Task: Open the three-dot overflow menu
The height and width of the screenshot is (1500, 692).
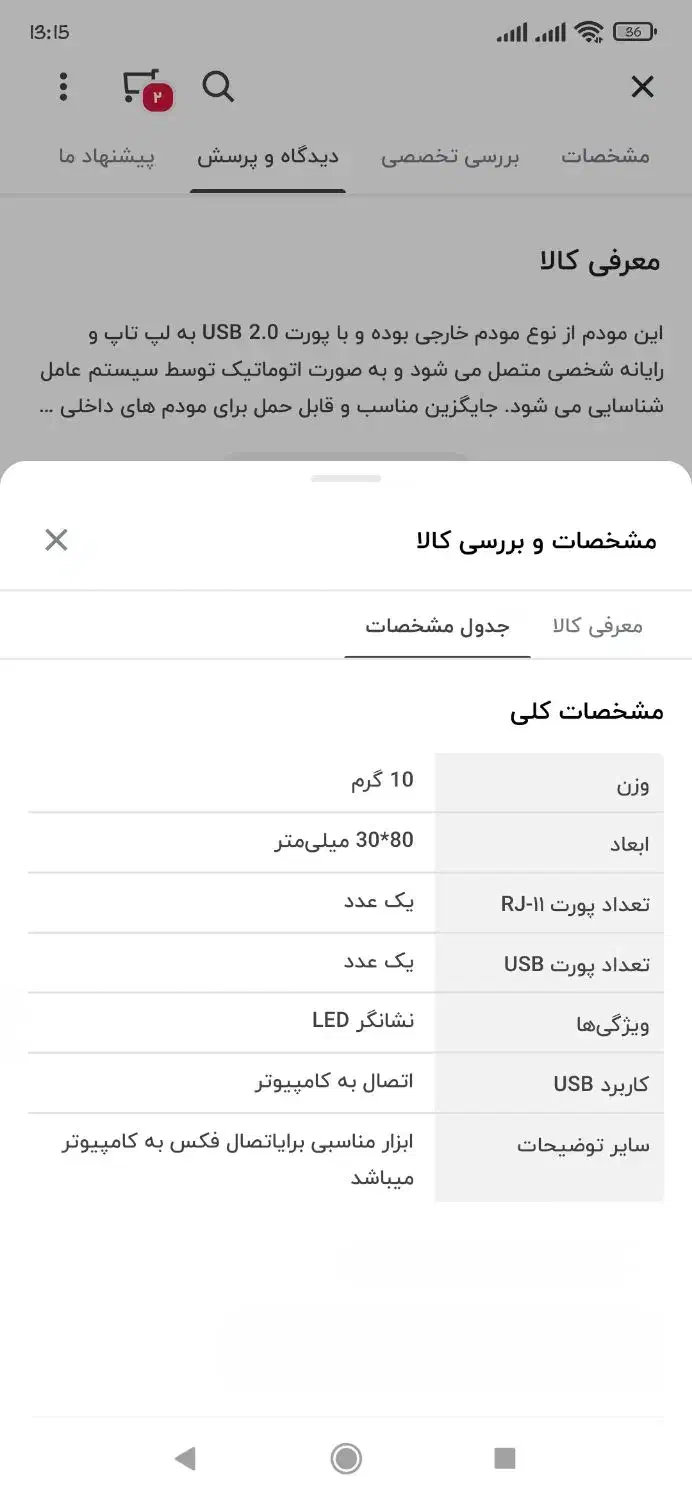Action: tap(63, 87)
